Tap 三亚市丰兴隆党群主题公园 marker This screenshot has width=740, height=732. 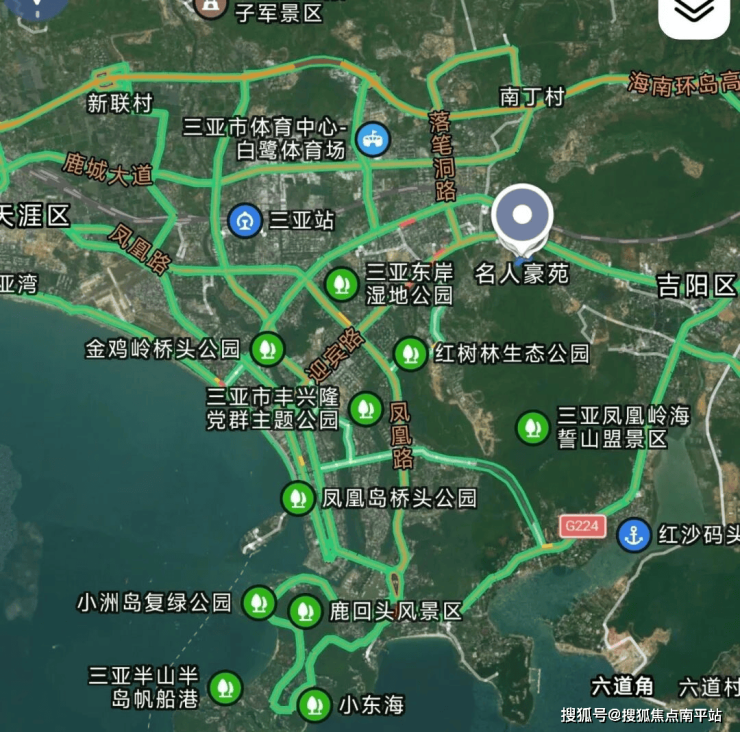[x=365, y=408]
